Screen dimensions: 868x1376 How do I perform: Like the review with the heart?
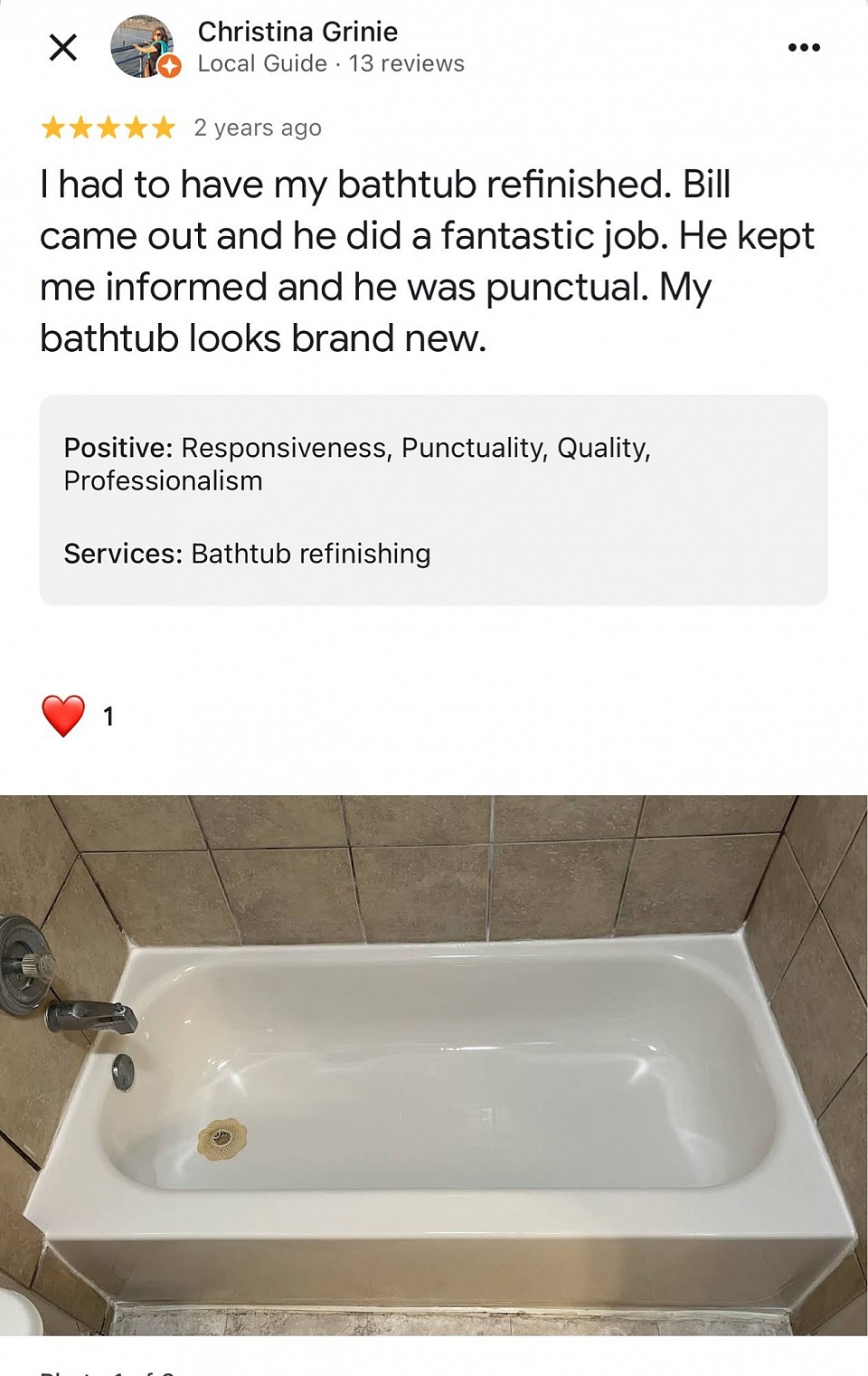pos(63,716)
